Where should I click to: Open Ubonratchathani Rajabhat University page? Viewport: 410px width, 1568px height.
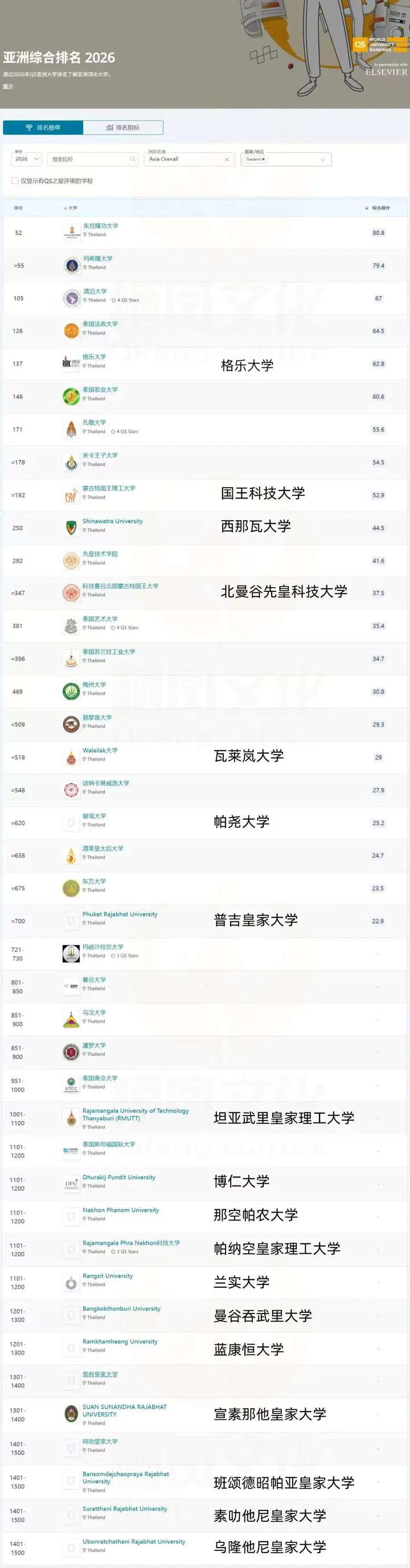133,1542
